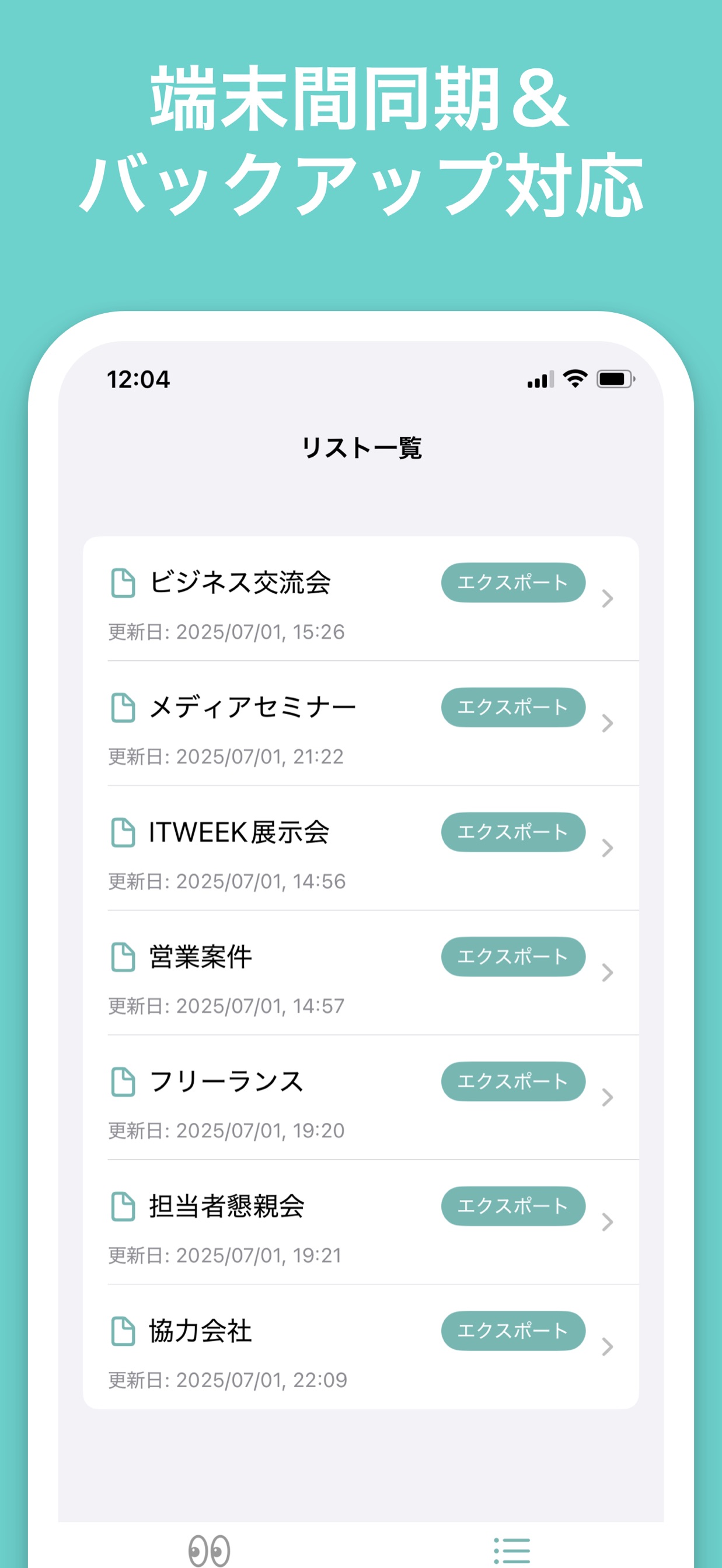Export the フリーランス list
722x1568 pixels.
click(x=512, y=1081)
